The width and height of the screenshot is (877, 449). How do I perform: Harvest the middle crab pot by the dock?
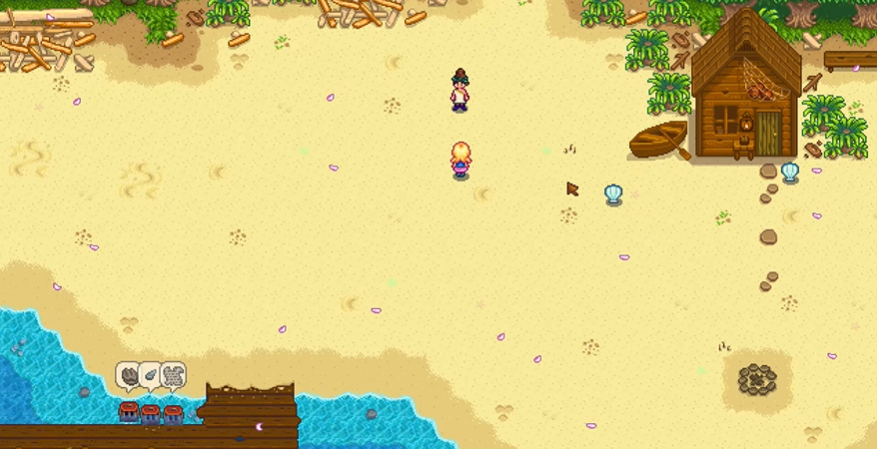point(151,412)
